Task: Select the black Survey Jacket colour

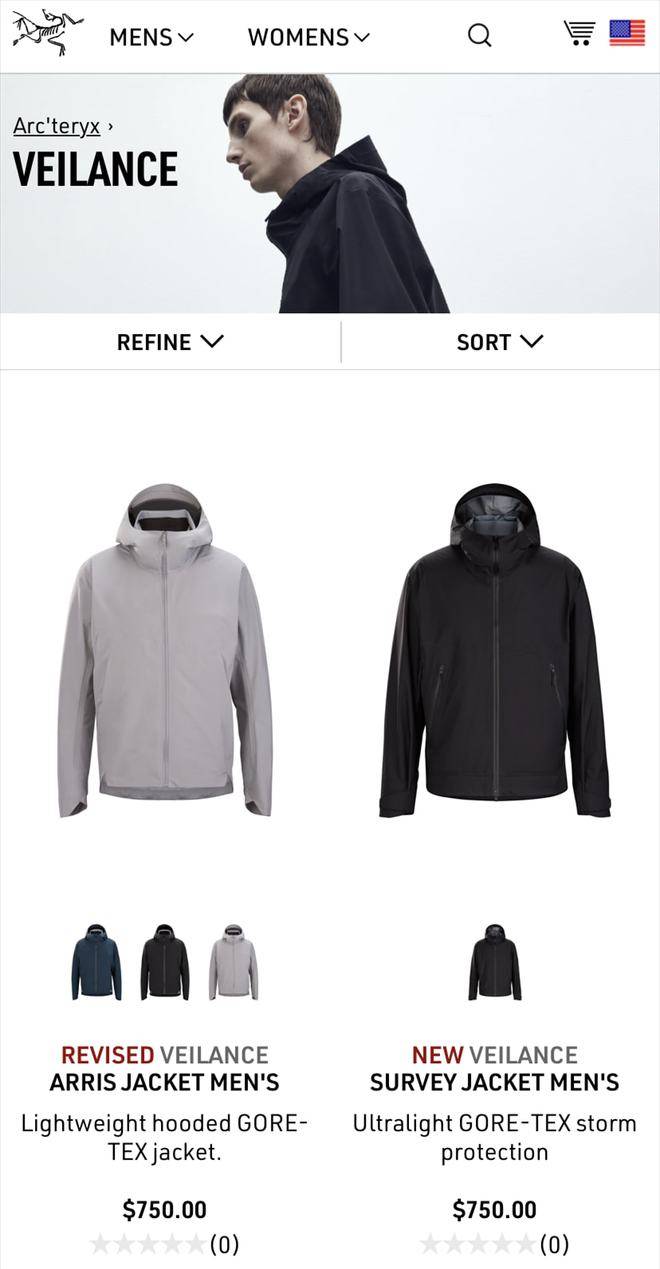Action: (494, 962)
